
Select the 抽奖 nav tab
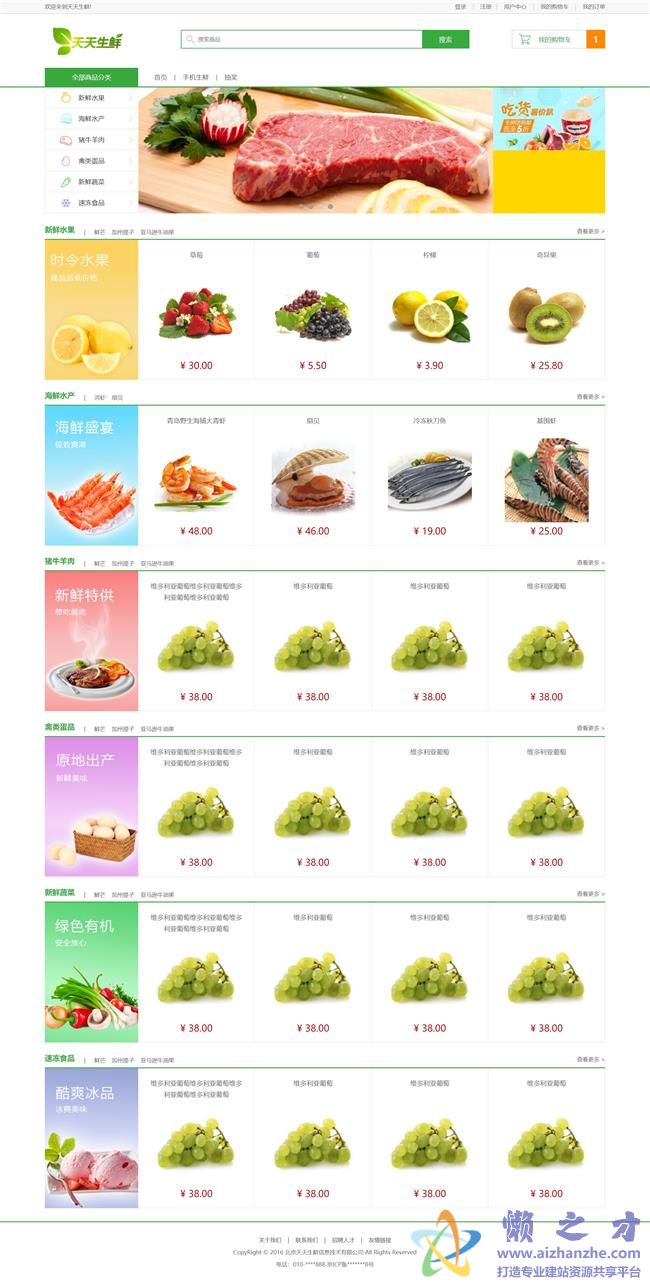(x=231, y=77)
